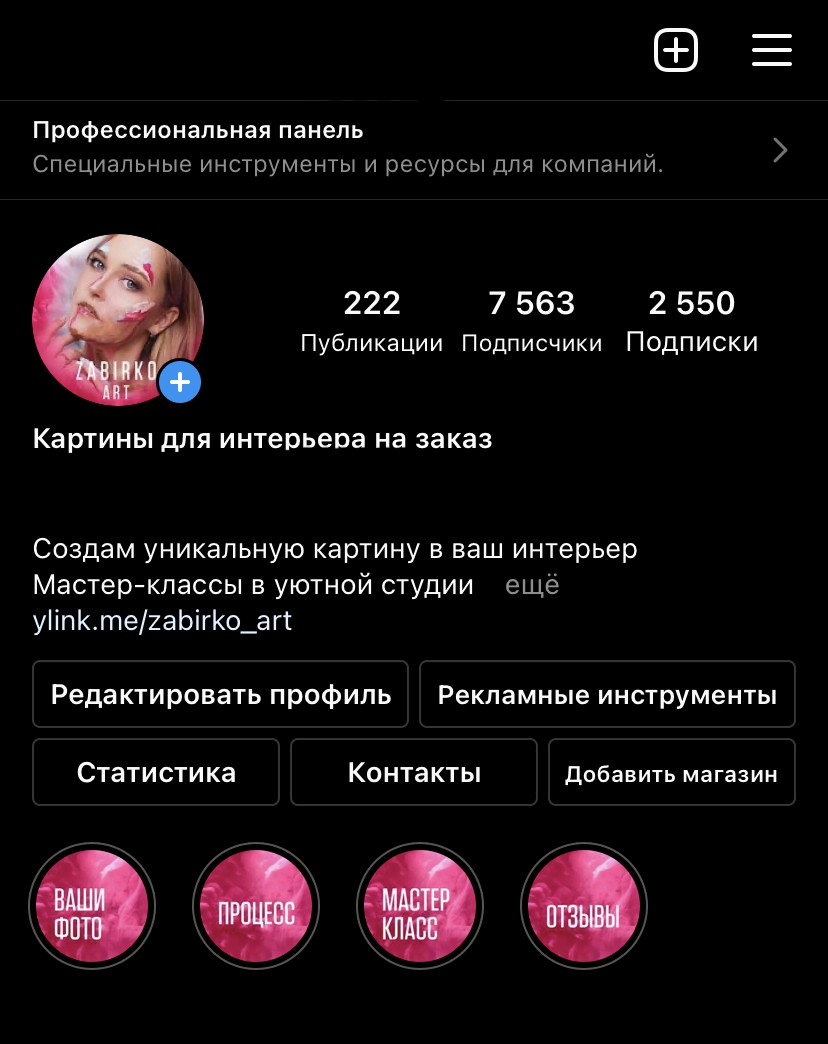Screen dimensions: 828x1044
Task: Tap Редактировать профиль button
Action: (220, 694)
